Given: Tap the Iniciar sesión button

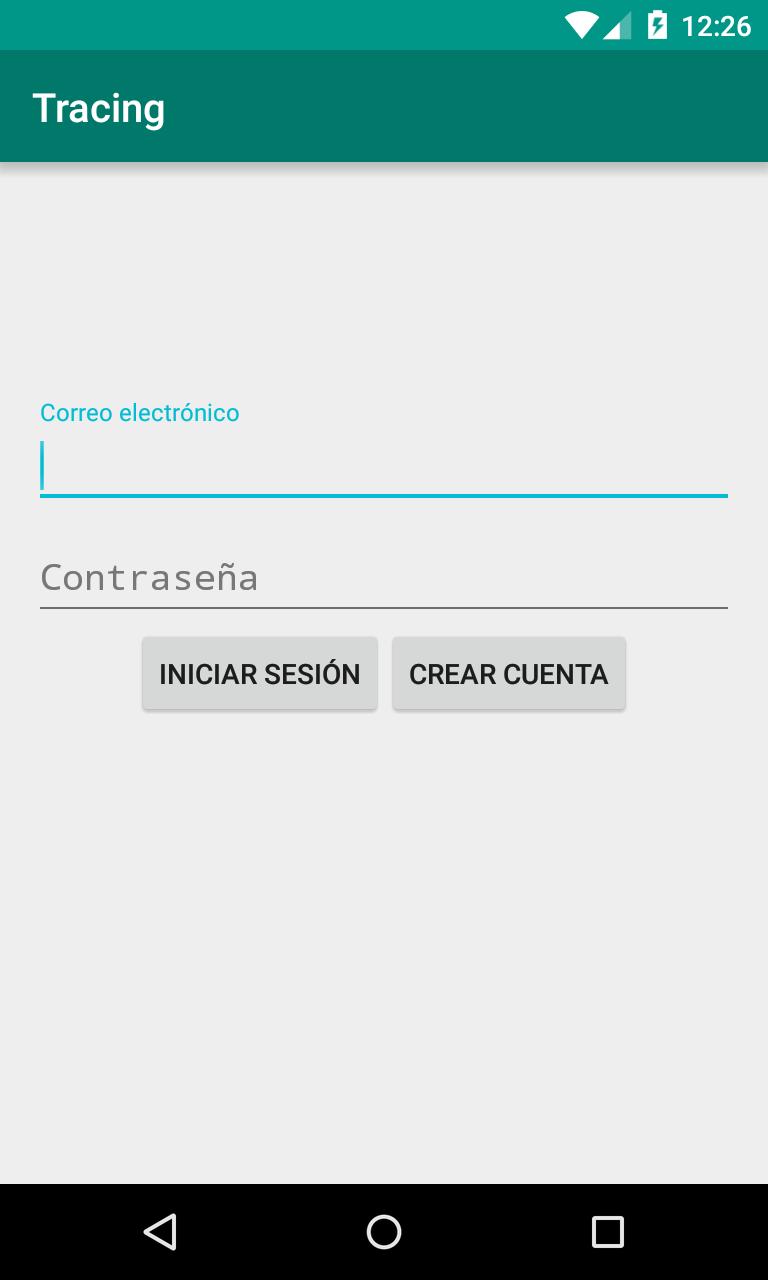Looking at the screenshot, I should click(x=260, y=674).
